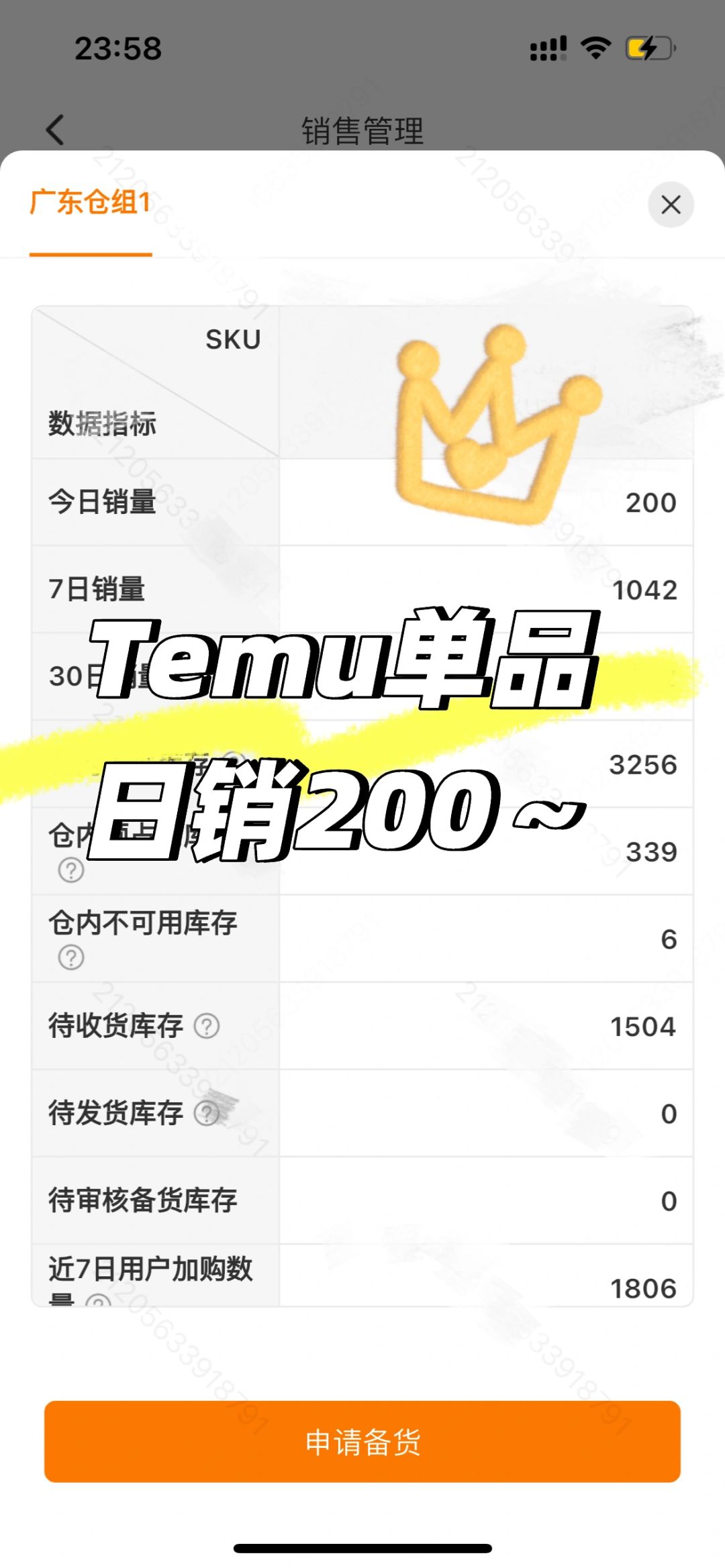The height and width of the screenshot is (1568, 725).
Task: Open help icon for 仓内不可用库存
Action: point(71,957)
